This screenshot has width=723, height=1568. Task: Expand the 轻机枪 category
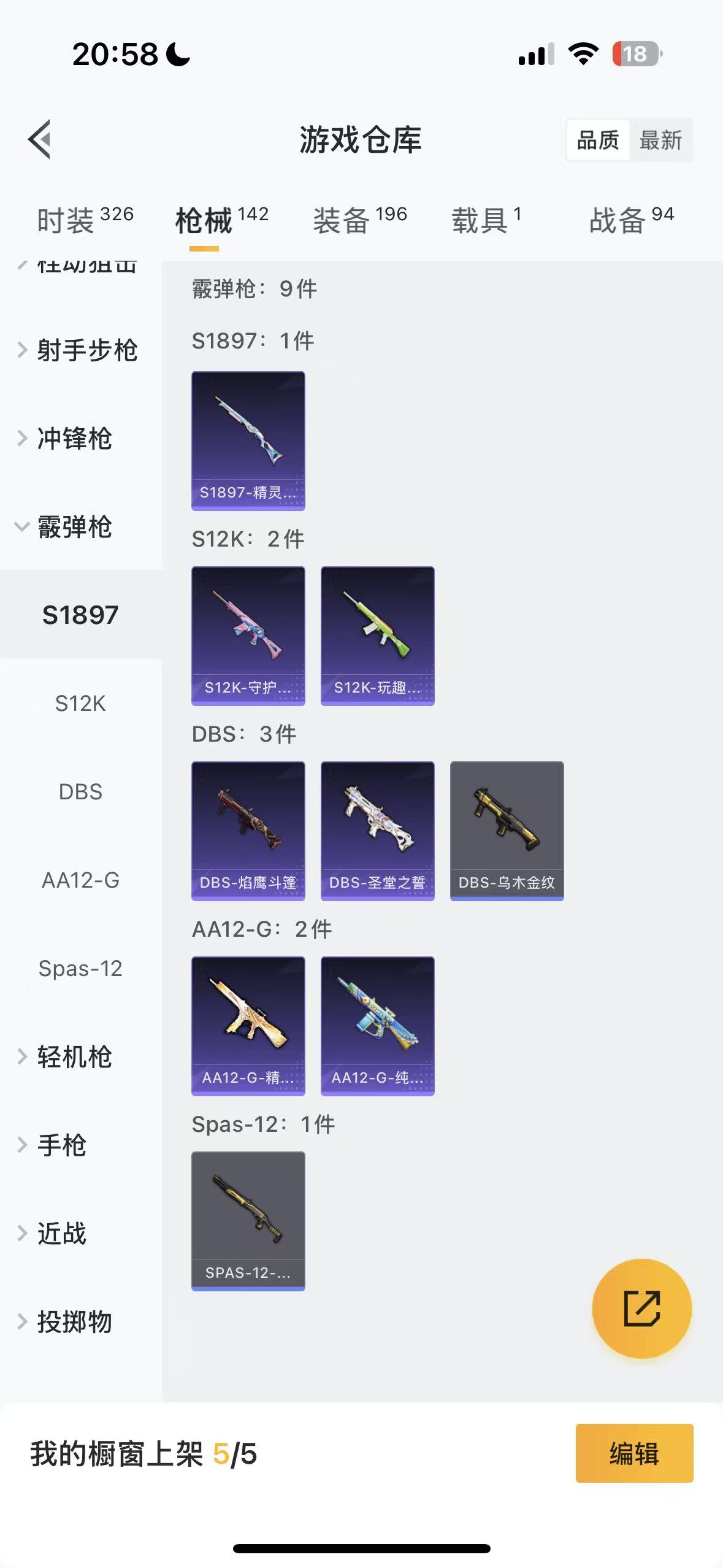[x=74, y=1057]
